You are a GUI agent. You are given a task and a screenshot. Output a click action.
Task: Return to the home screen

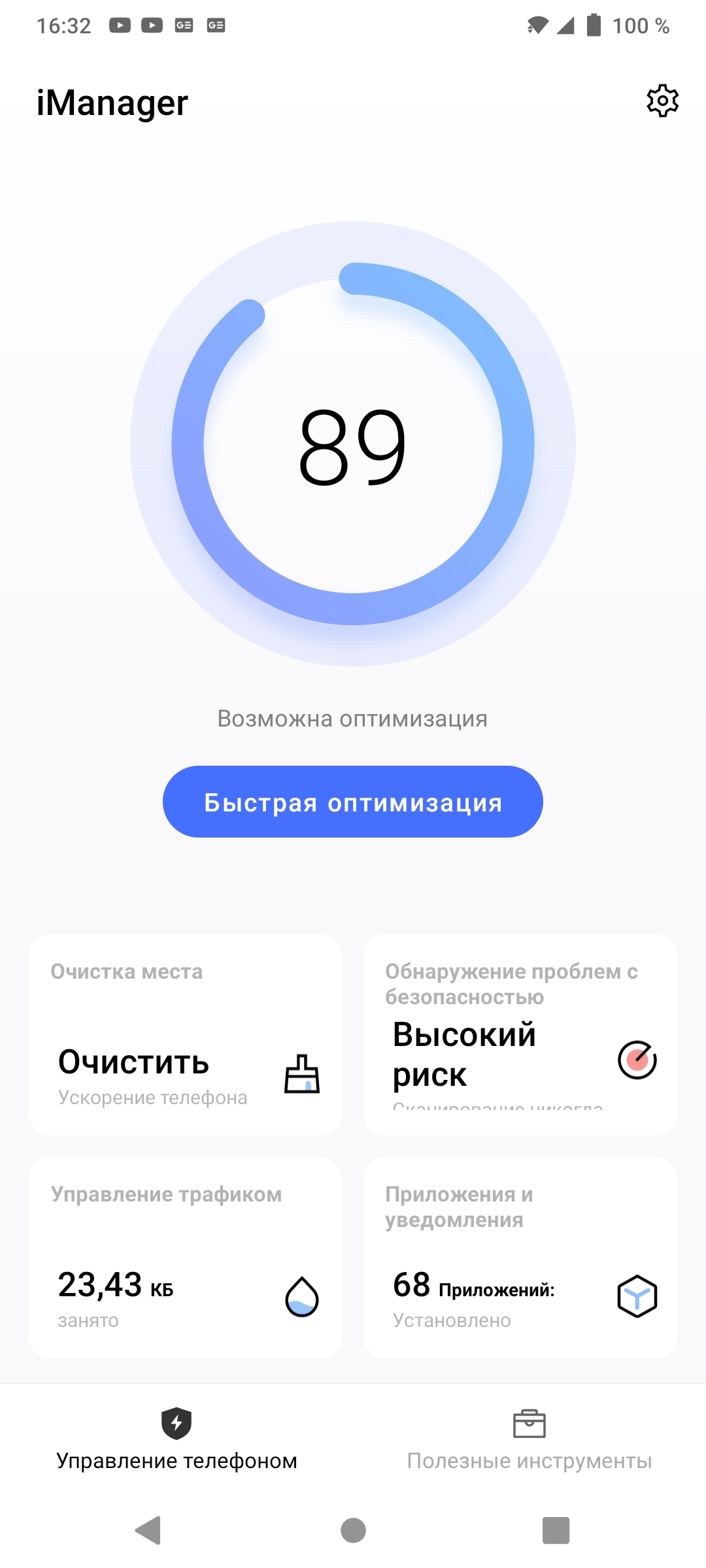[x=353, y=1530]
